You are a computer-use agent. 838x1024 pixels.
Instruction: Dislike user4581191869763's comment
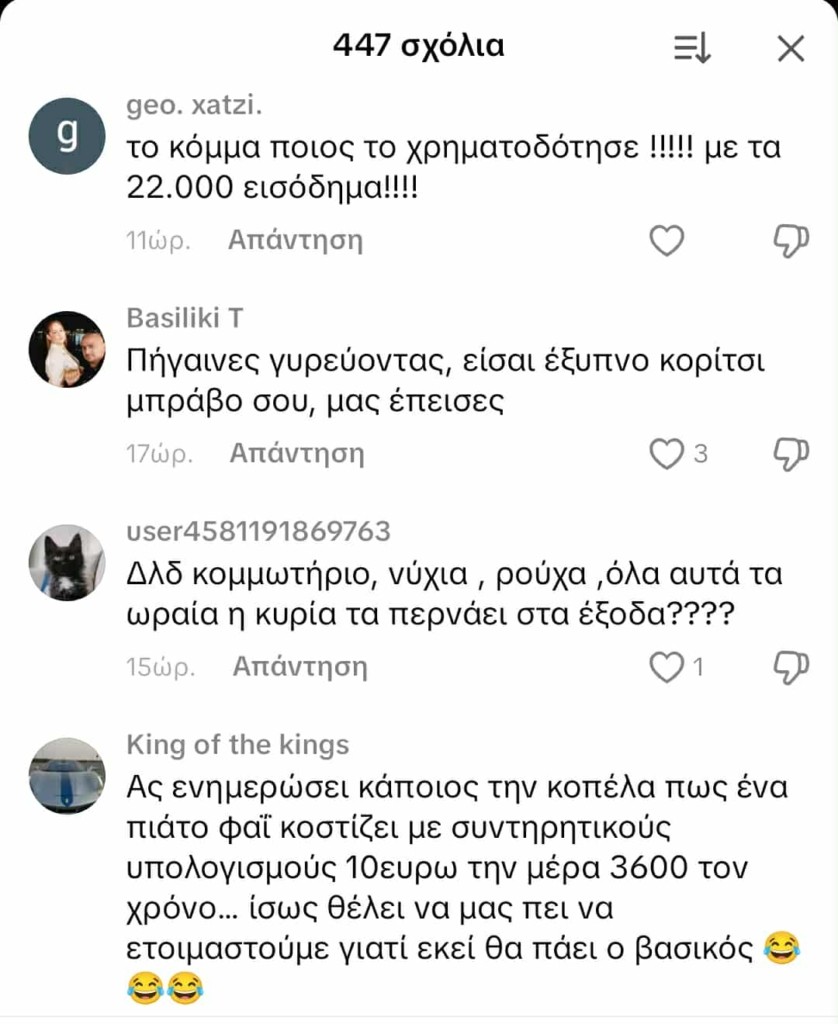791,667
